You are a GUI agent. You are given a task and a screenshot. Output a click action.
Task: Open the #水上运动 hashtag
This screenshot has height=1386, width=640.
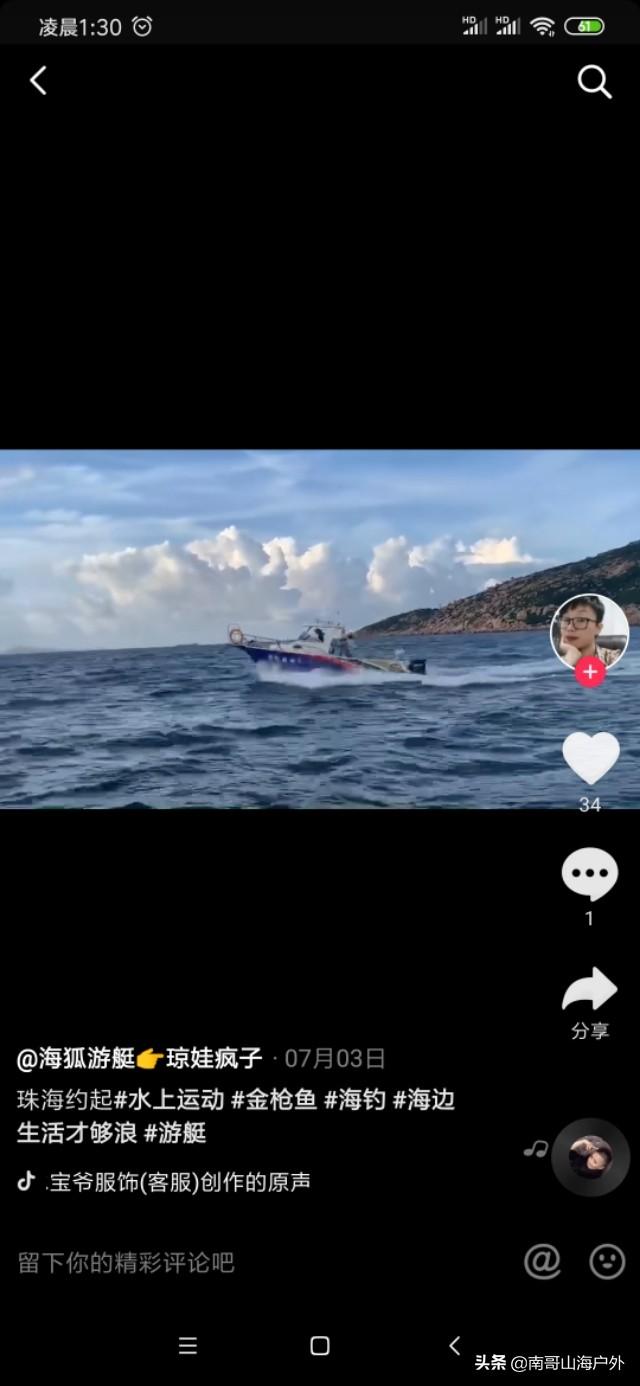(169, 1100)
